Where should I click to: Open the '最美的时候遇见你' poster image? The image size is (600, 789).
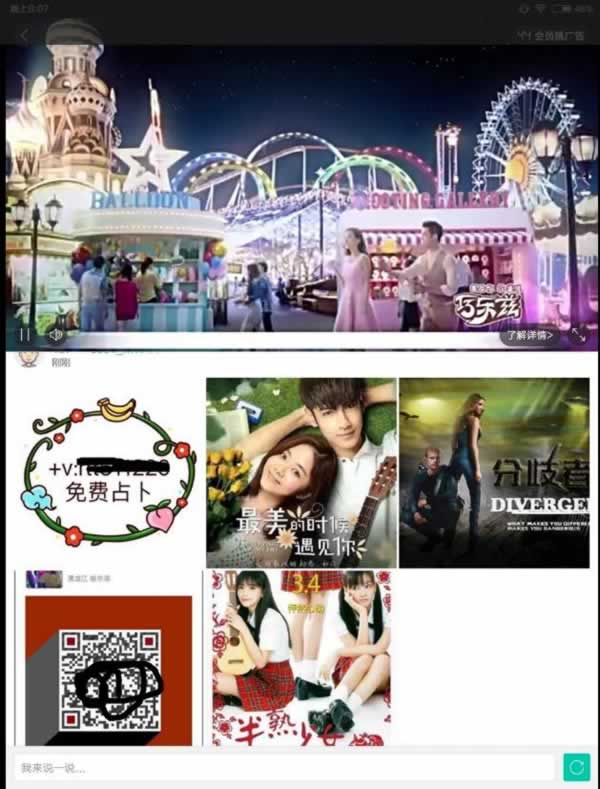point(300,472)
